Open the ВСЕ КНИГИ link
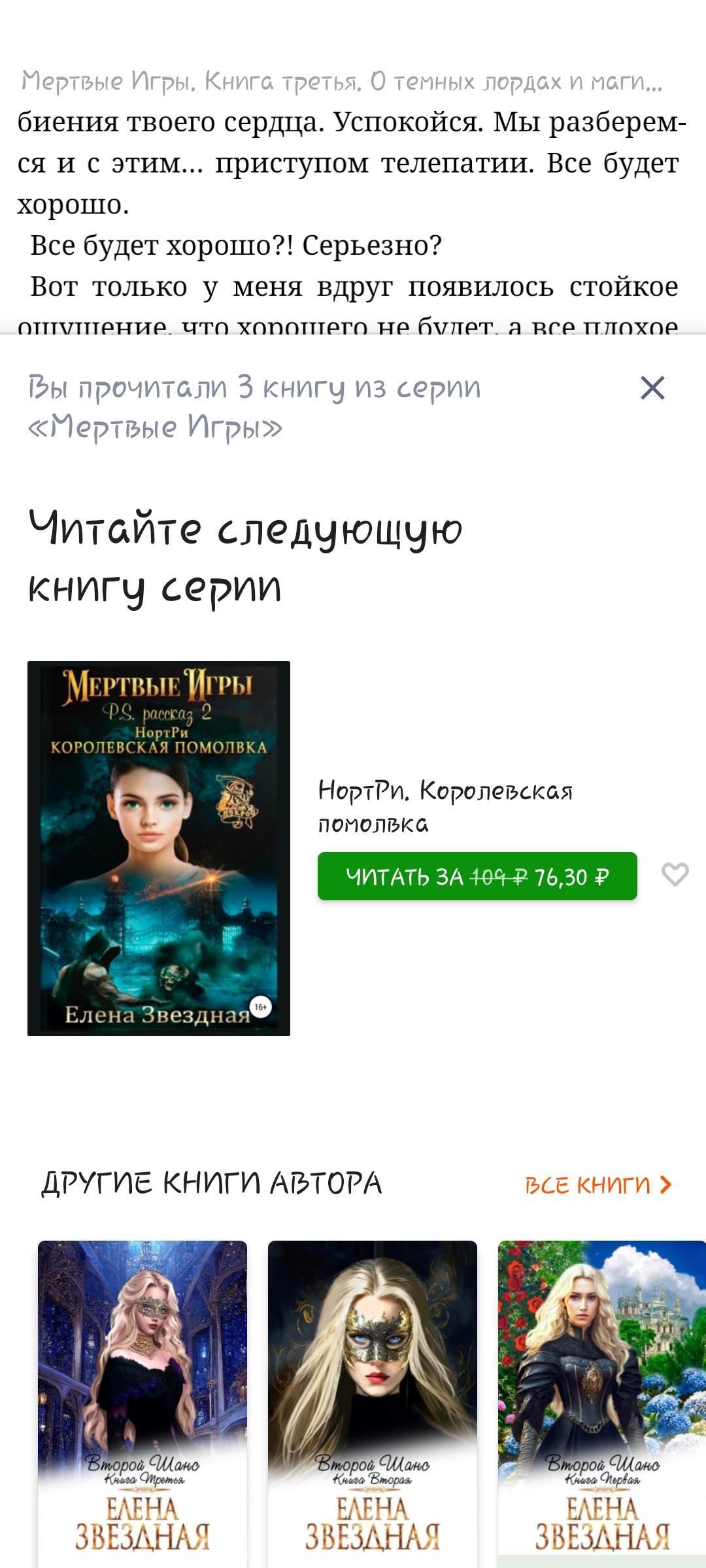706x1568 pixels. (597, 1184)
